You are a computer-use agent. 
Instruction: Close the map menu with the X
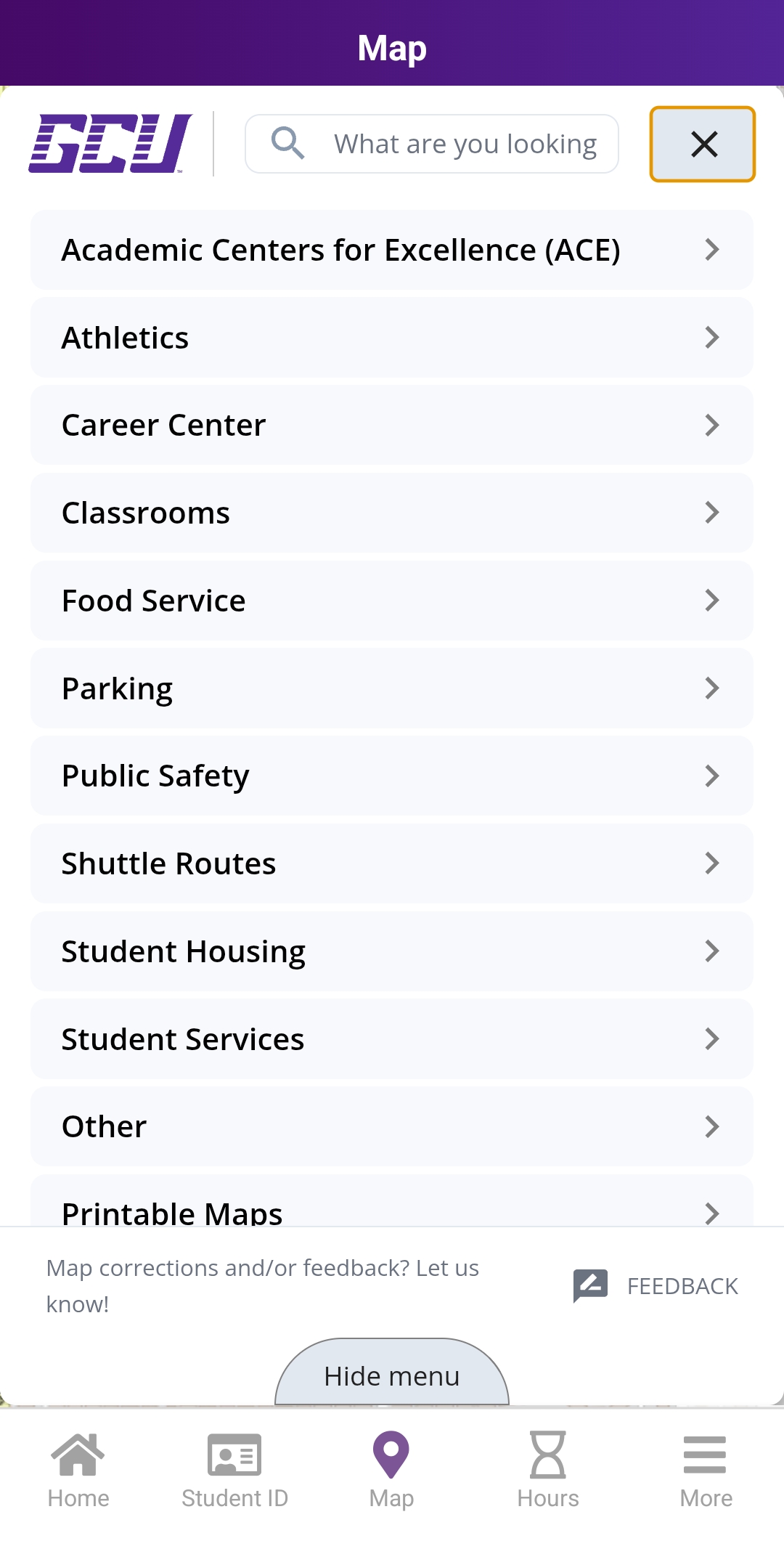[x=703, y=144]
